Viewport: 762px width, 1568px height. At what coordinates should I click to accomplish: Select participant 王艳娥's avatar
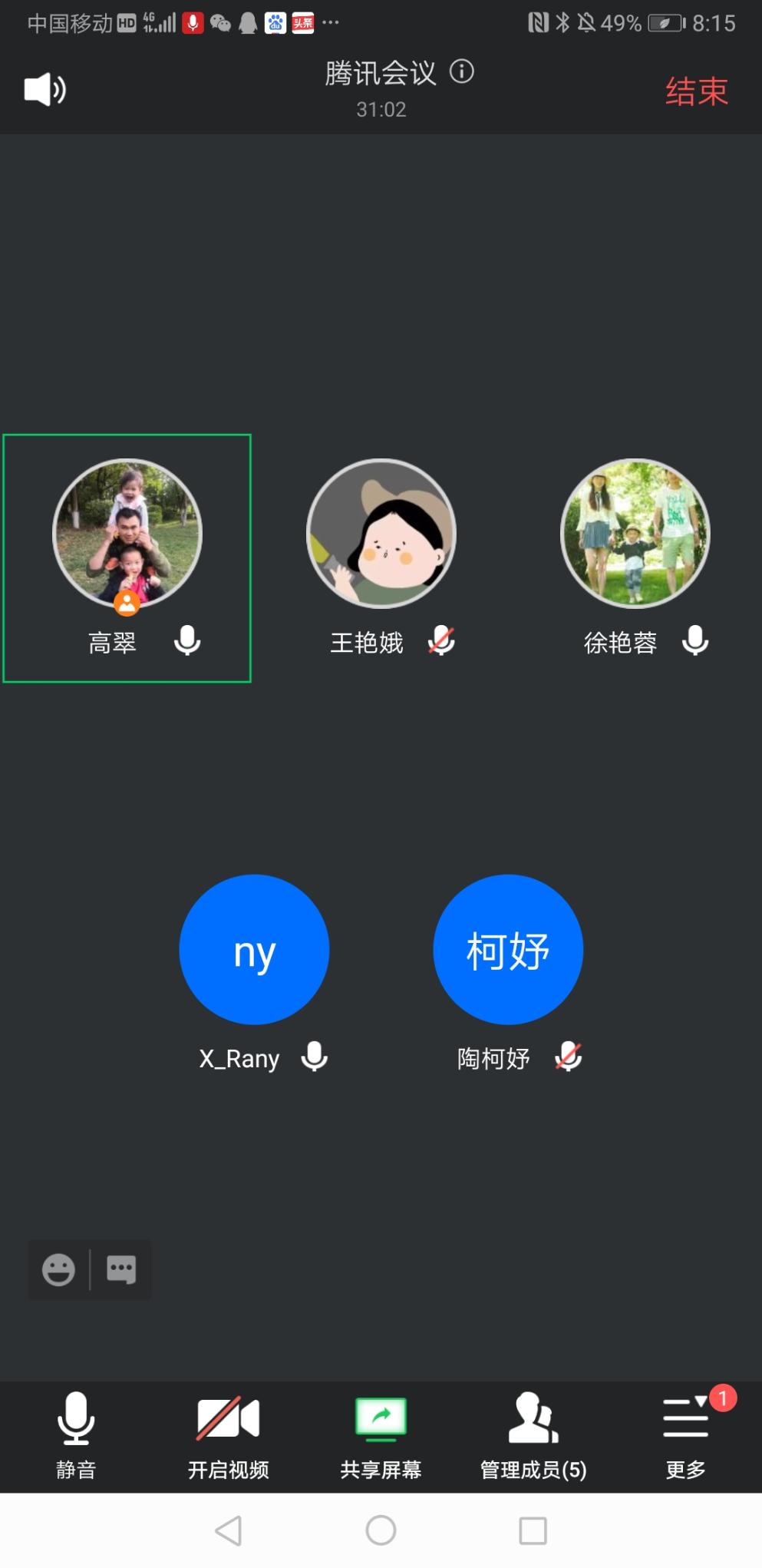pyautogui.click(x=381, y=534)
